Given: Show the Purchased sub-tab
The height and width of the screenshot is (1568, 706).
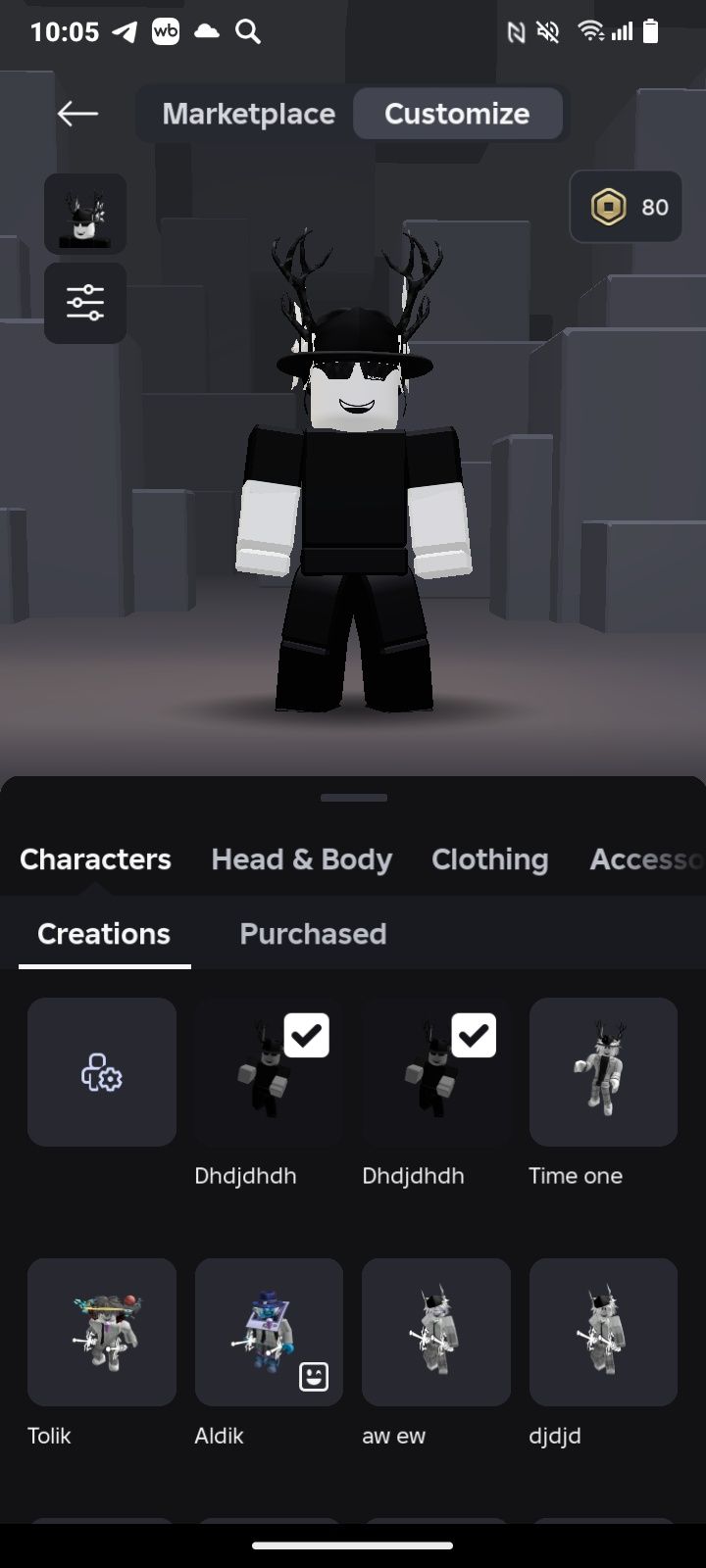Looking at the screenshot, I should click(x=313, y=934).
